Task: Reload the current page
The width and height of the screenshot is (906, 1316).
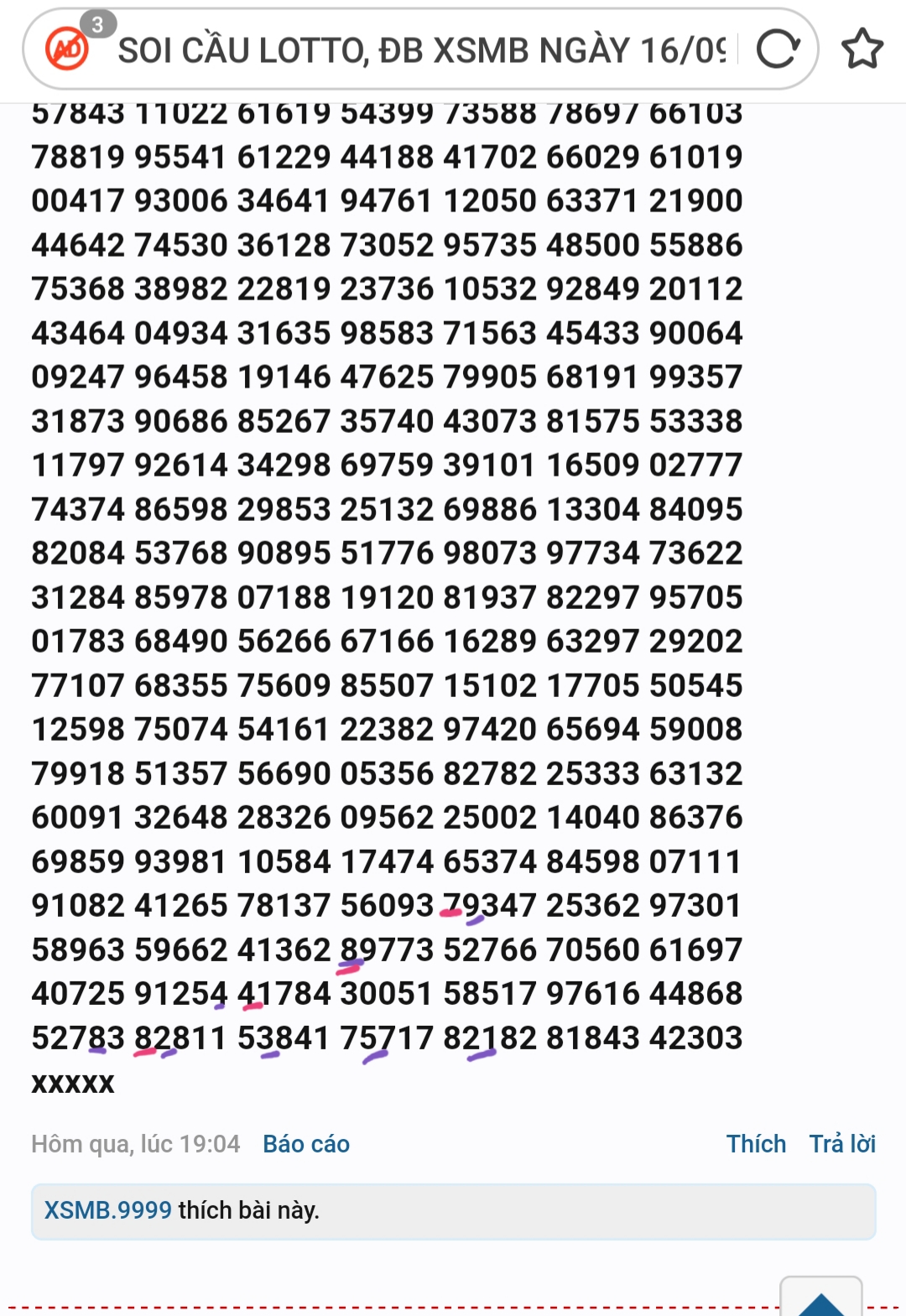Action: (777, 49)
